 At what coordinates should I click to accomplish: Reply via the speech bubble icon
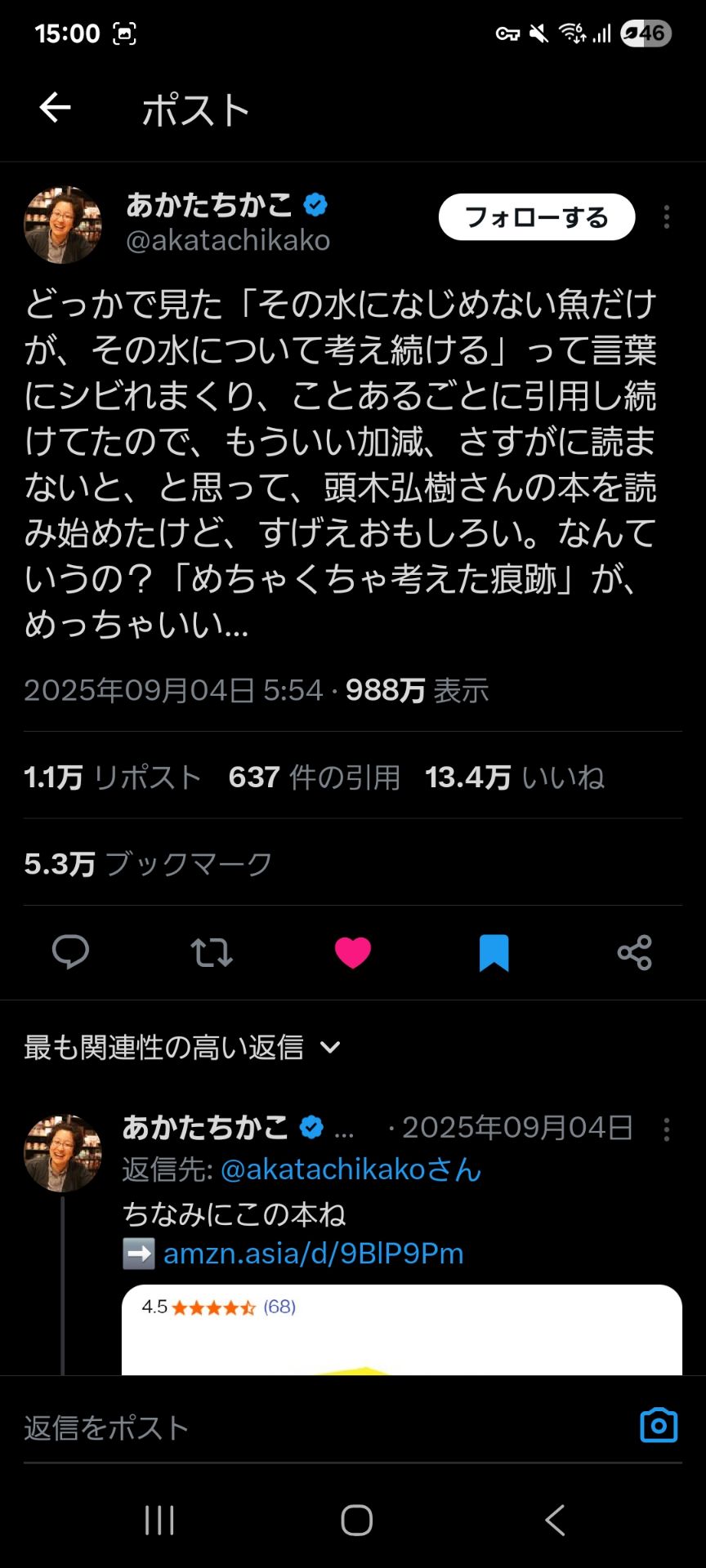pyautogui.click(x=70, y=952)
